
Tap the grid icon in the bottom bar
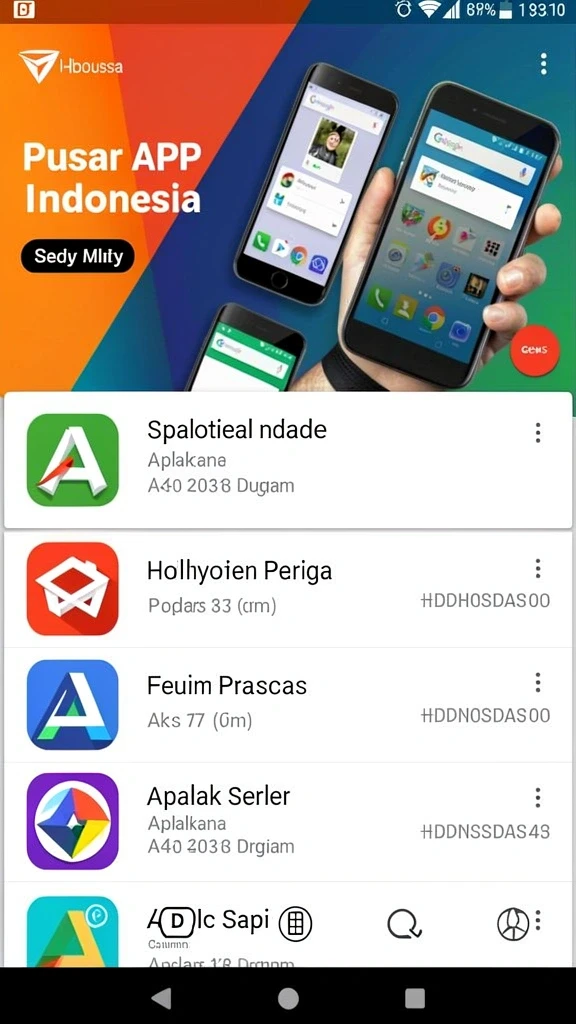pos(295,923)
